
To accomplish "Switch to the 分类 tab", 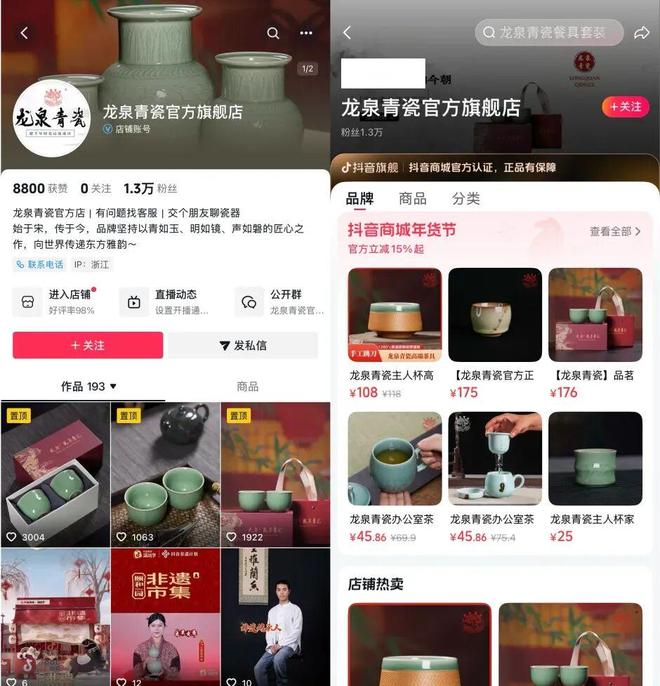I will (466, 198).
